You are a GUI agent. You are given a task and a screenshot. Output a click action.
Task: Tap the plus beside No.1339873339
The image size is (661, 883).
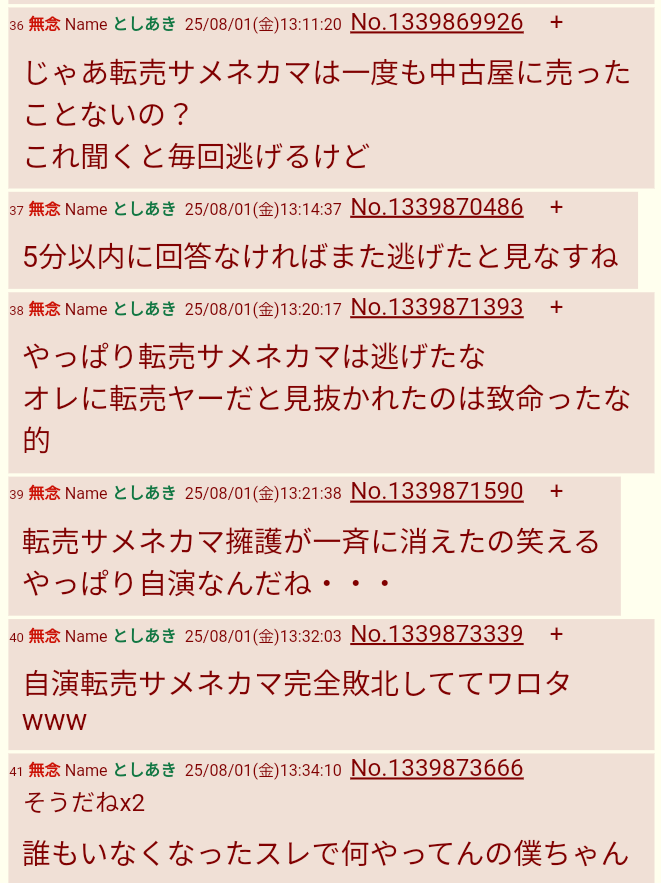pyautogui.click(x=557, y=635)
